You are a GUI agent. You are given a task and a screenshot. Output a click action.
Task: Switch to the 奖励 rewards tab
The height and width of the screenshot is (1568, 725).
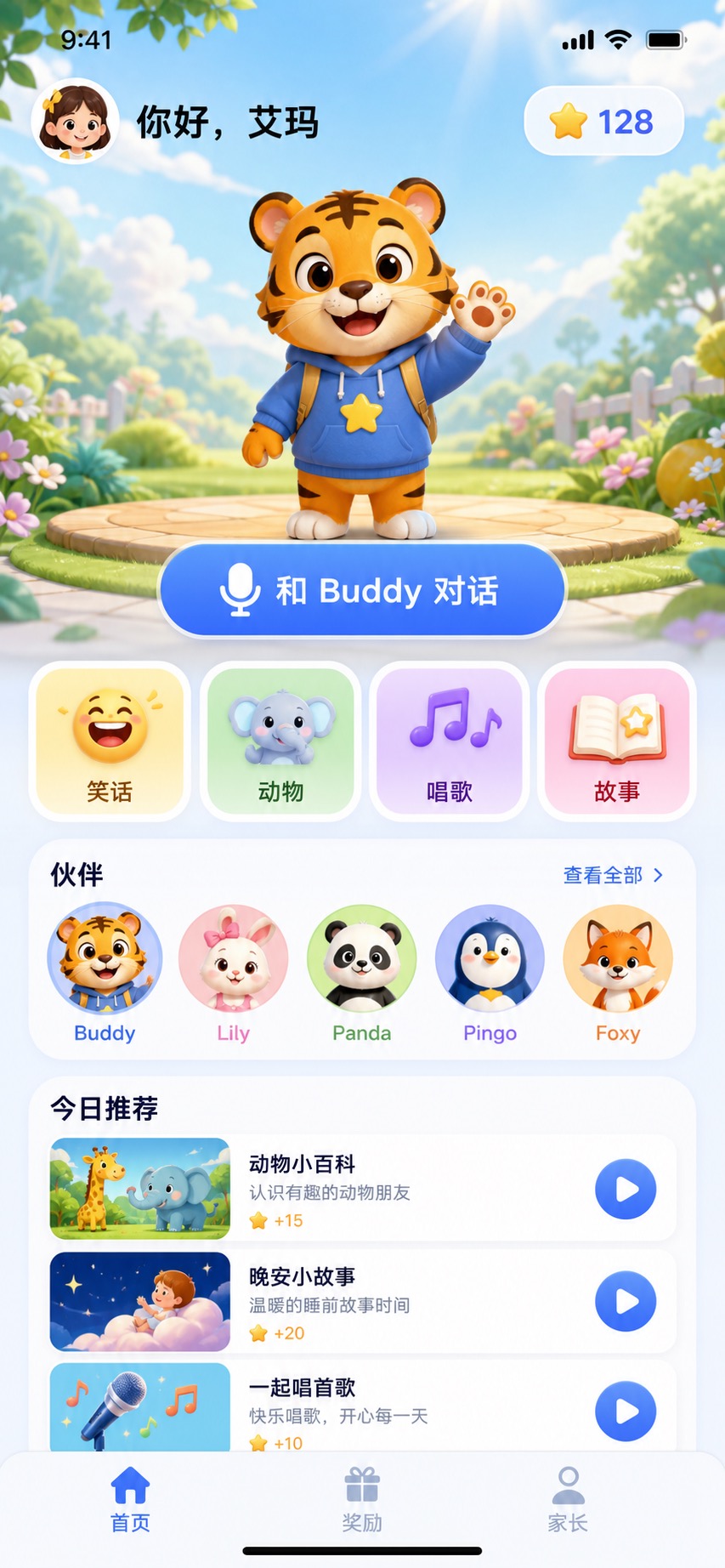pos(362,1500)
